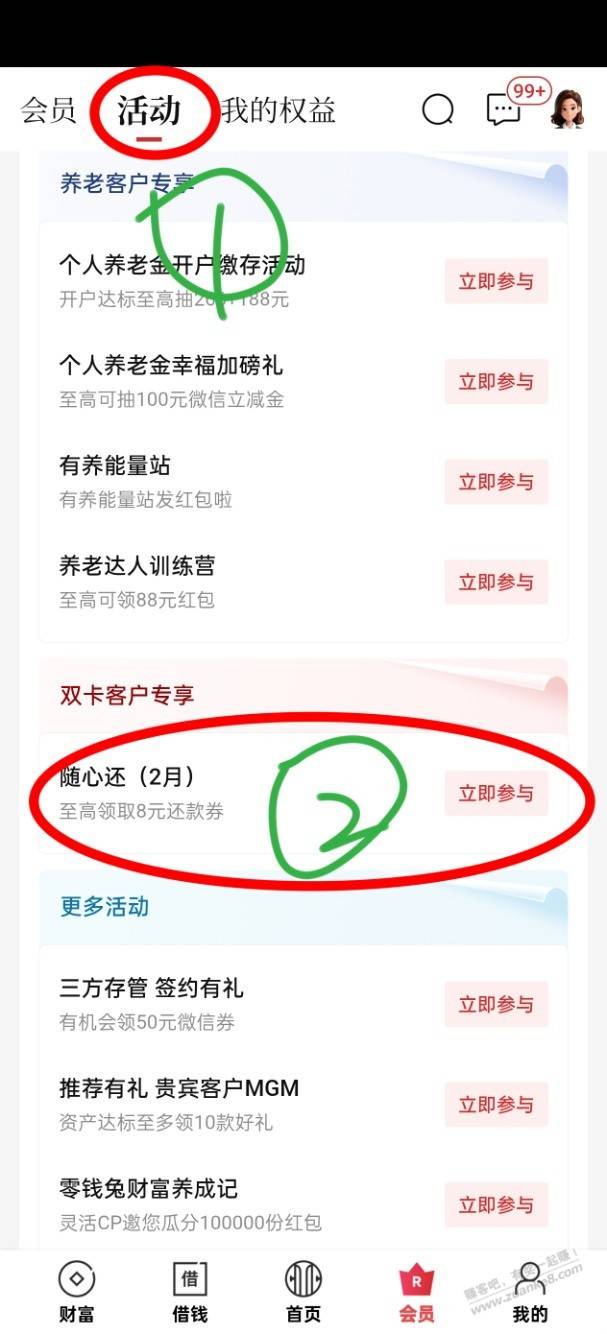Open the 我的权益 tab
The width and height of the screenshot is (607, 1334).
pyautogui.click(x=278, y=110)
